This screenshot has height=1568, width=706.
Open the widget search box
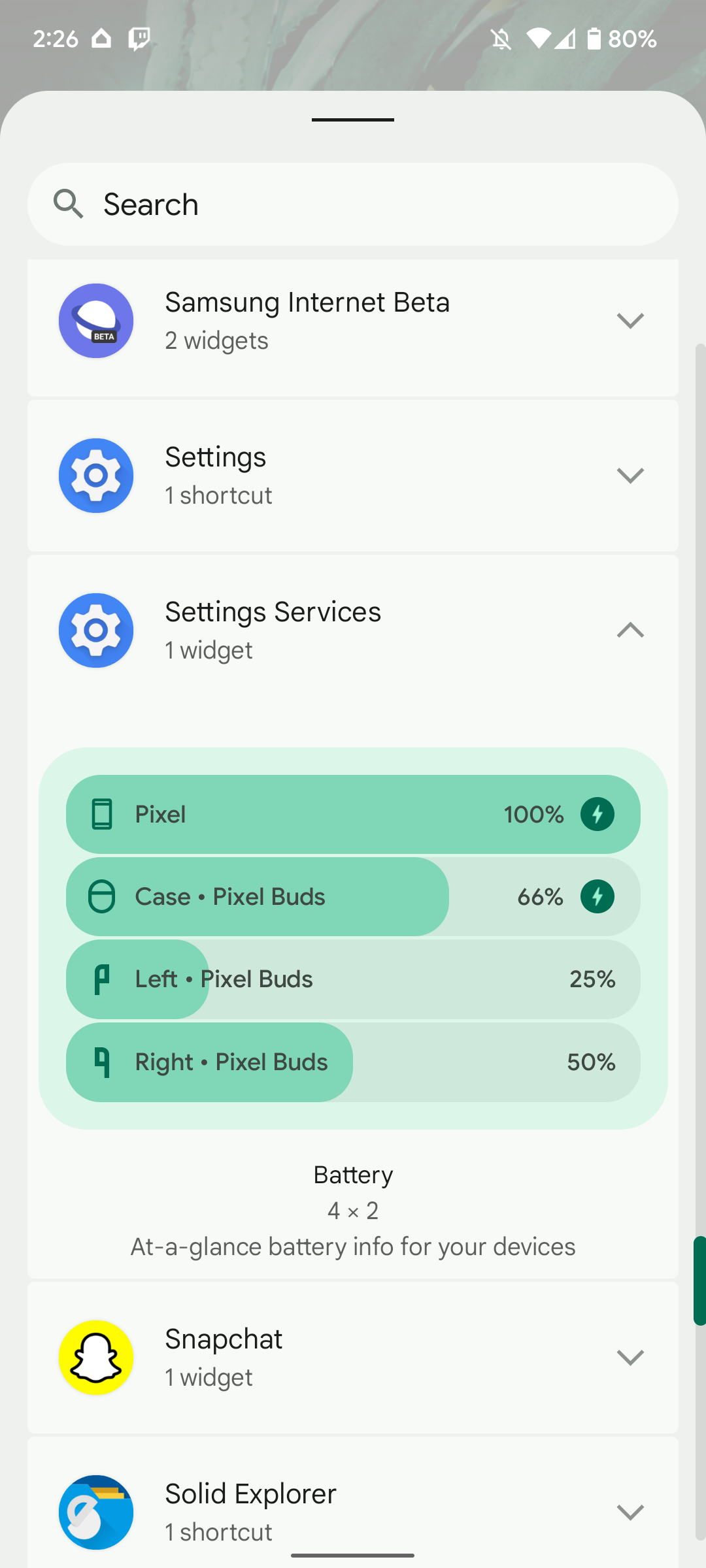click(x=353, y=204)
